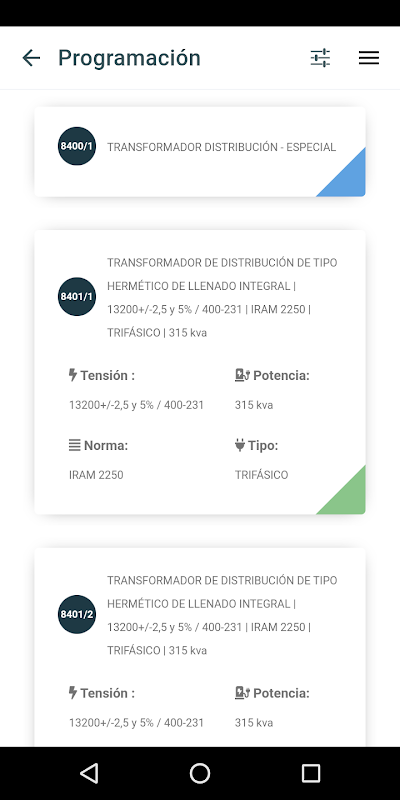Viewport: 400px width, 800px height.
Task: Open the 8401/2 transformer card
Action: [x=200, y=647]
